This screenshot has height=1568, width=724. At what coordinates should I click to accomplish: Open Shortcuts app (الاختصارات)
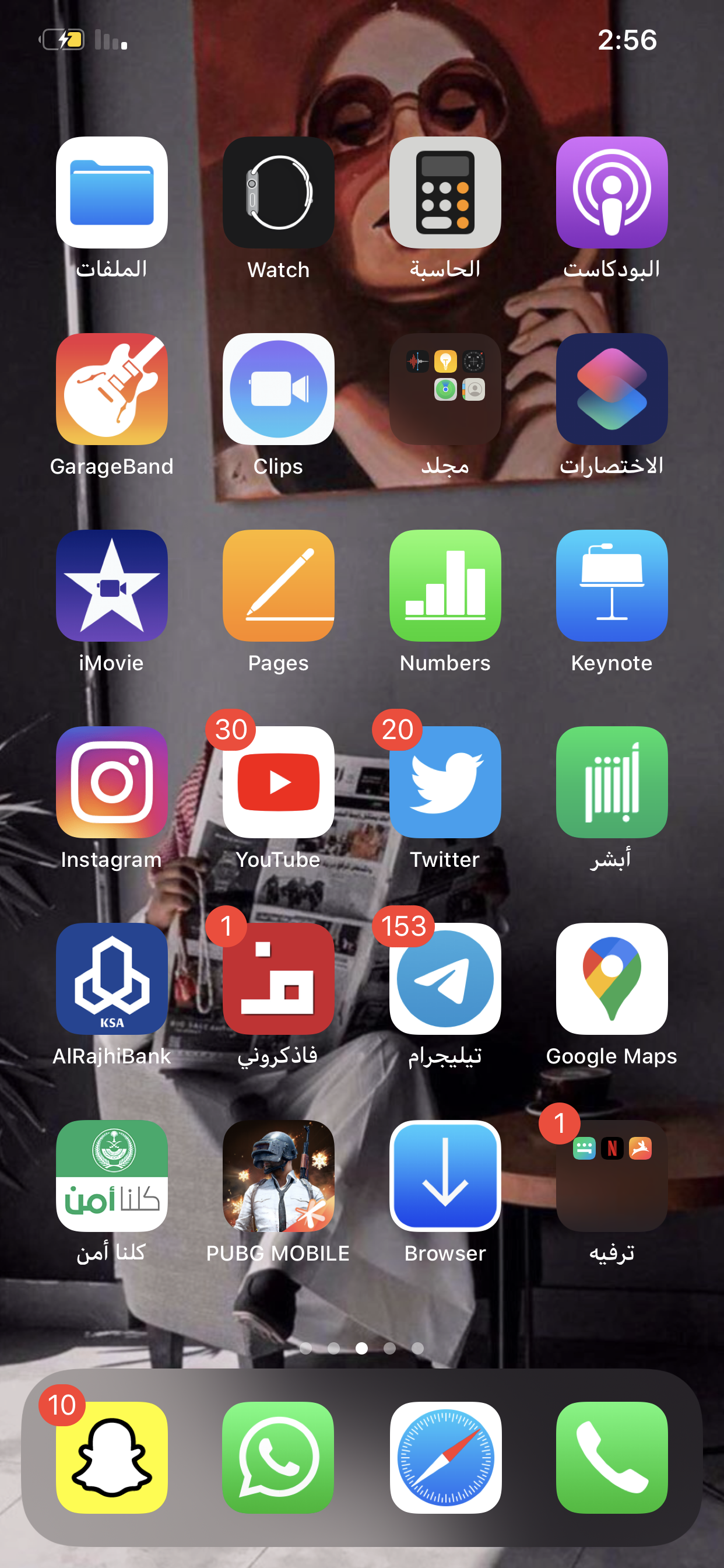click(x=611, y=388)
